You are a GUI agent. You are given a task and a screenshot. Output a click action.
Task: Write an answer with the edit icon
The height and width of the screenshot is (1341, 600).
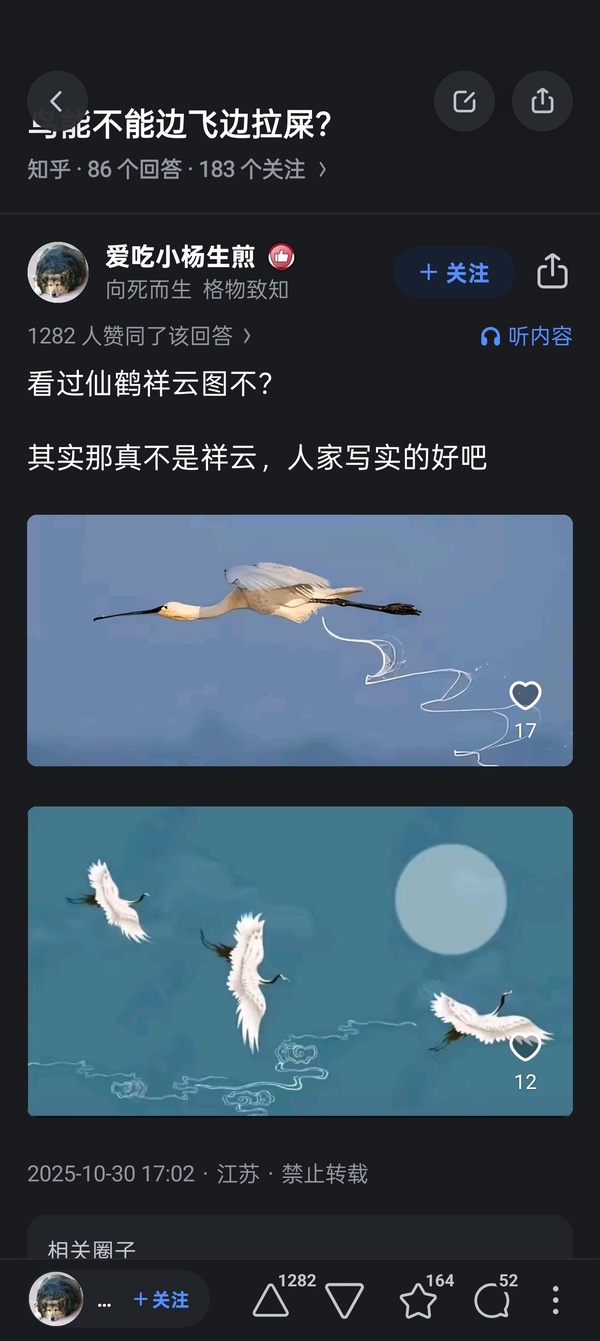464,101
